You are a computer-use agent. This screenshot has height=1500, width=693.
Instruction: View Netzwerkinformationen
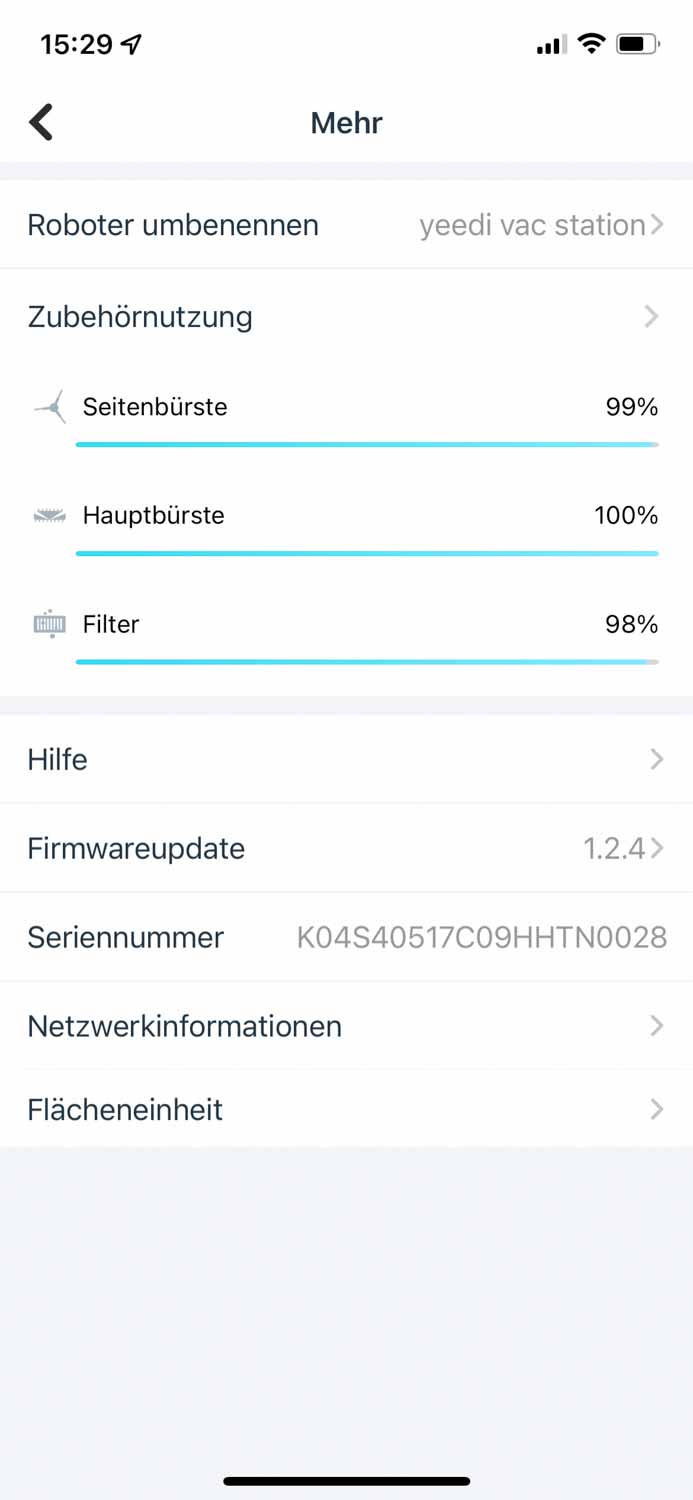click(x=346, y=1026)
